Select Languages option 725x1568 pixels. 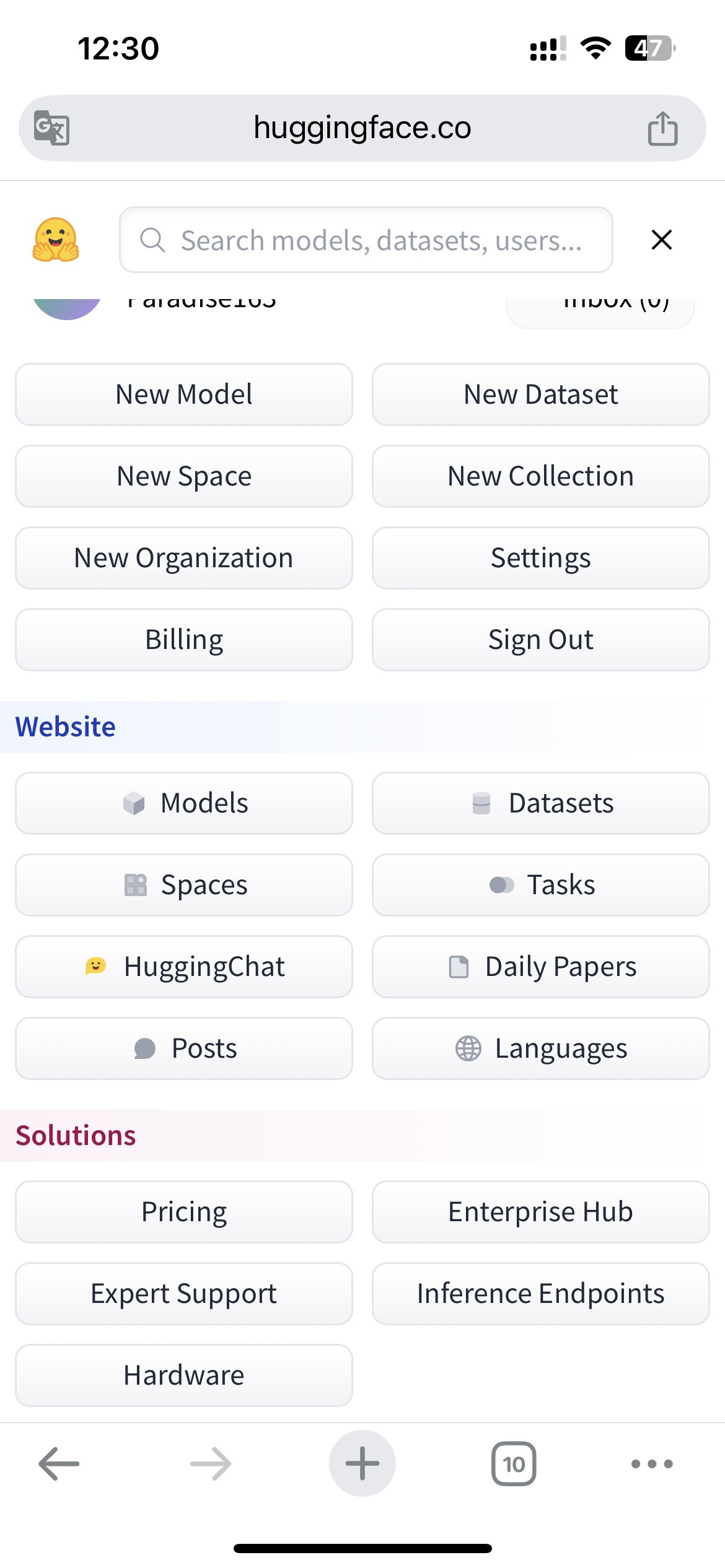540,1048
